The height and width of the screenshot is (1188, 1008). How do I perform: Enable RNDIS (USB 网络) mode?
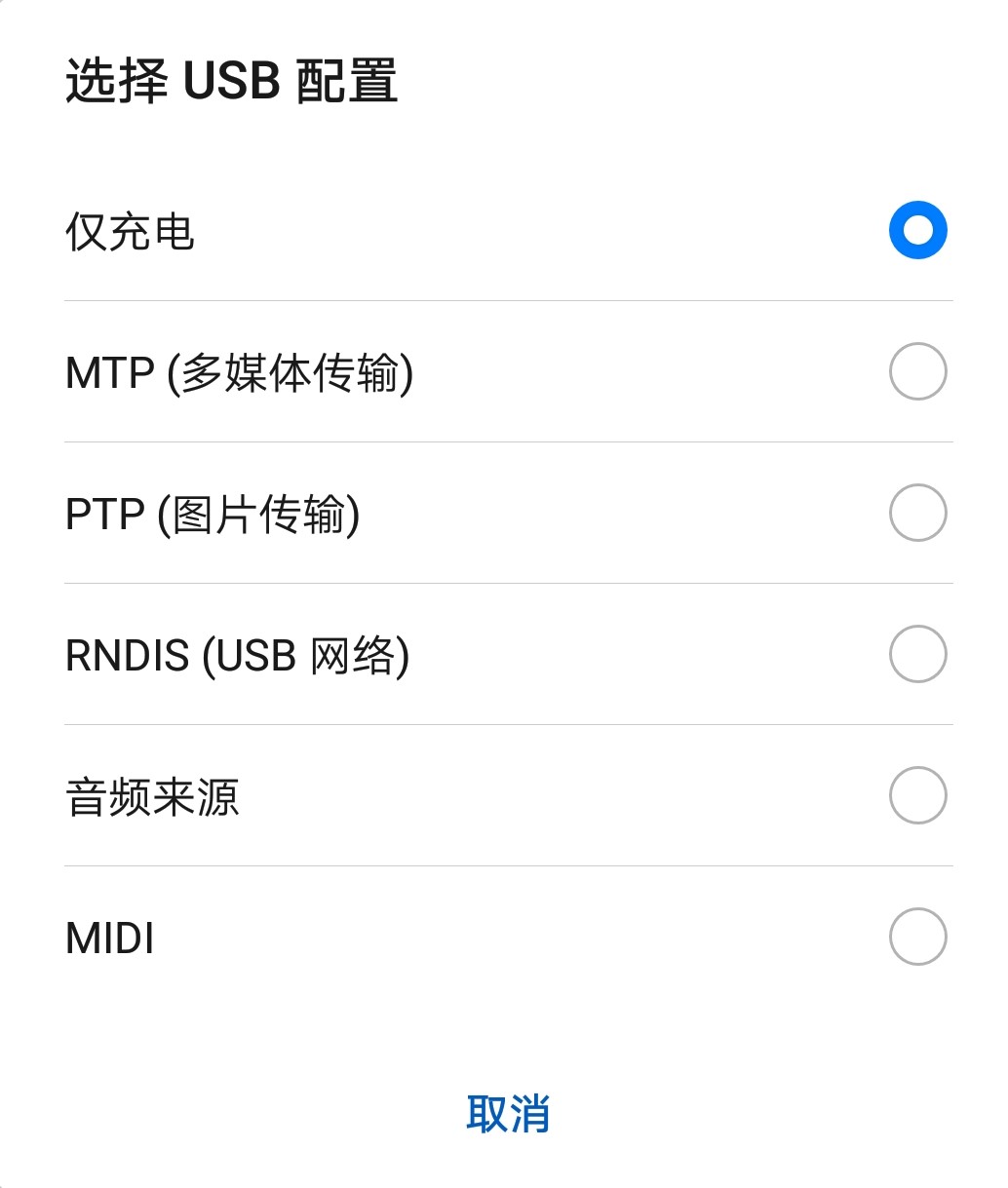pyautogui.click(x=916, y=654)
